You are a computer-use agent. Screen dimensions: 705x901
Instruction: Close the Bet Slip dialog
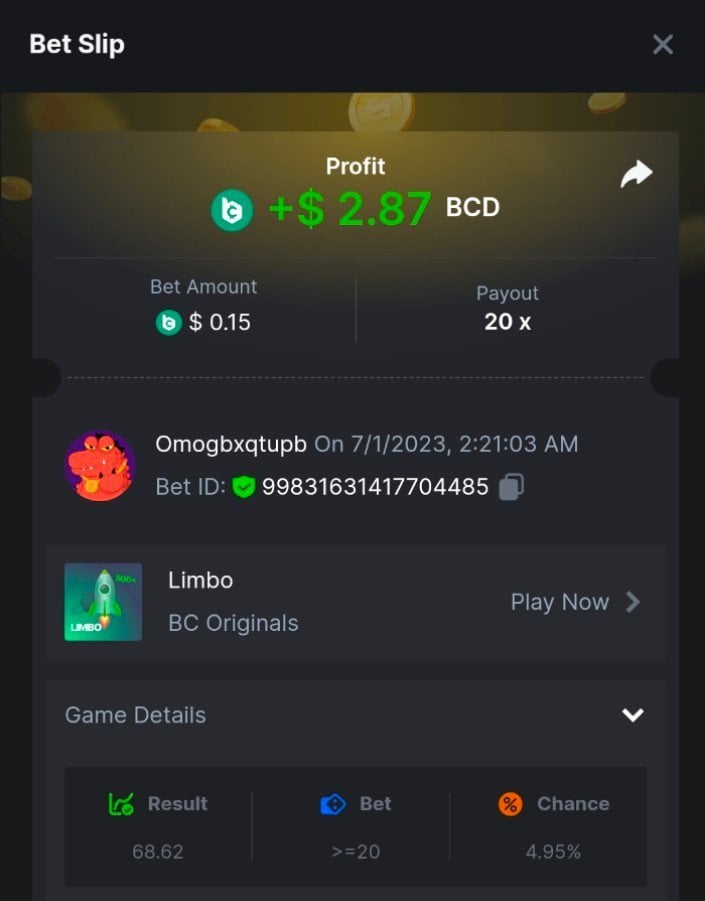click(x=662, y=44)
